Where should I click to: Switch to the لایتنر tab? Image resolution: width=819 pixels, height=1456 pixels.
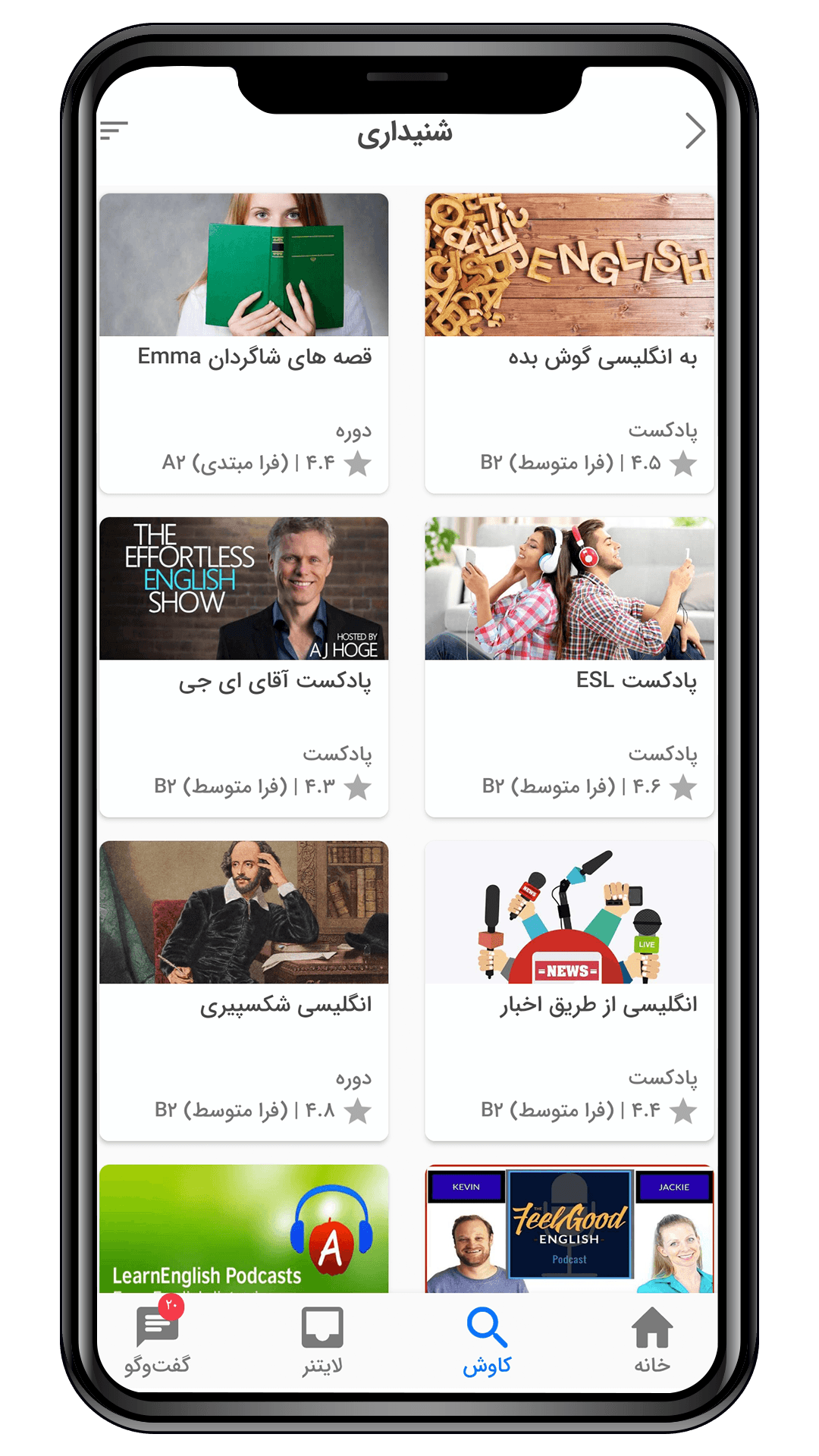pos(322,1340)
